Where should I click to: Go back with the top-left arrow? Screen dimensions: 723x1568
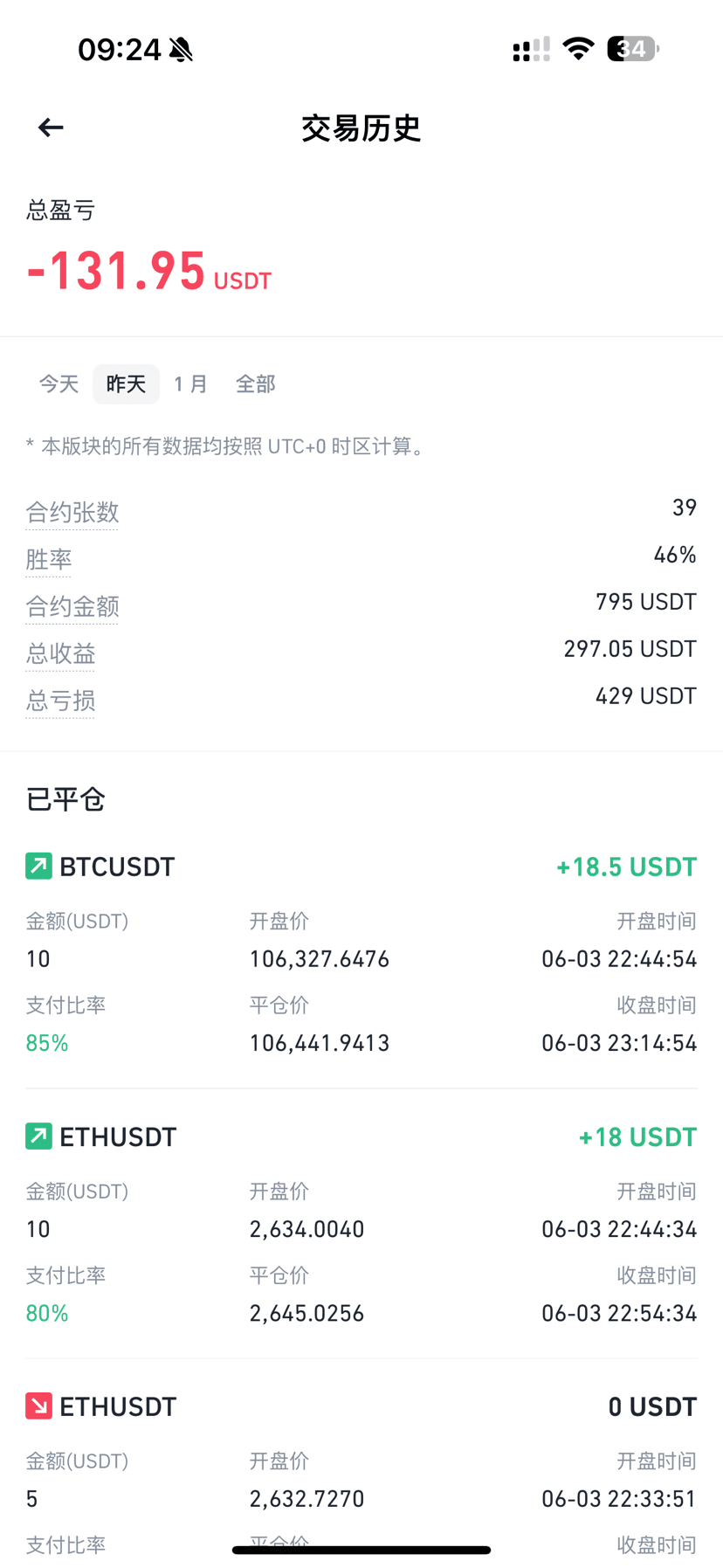click(x=51, y=128)
